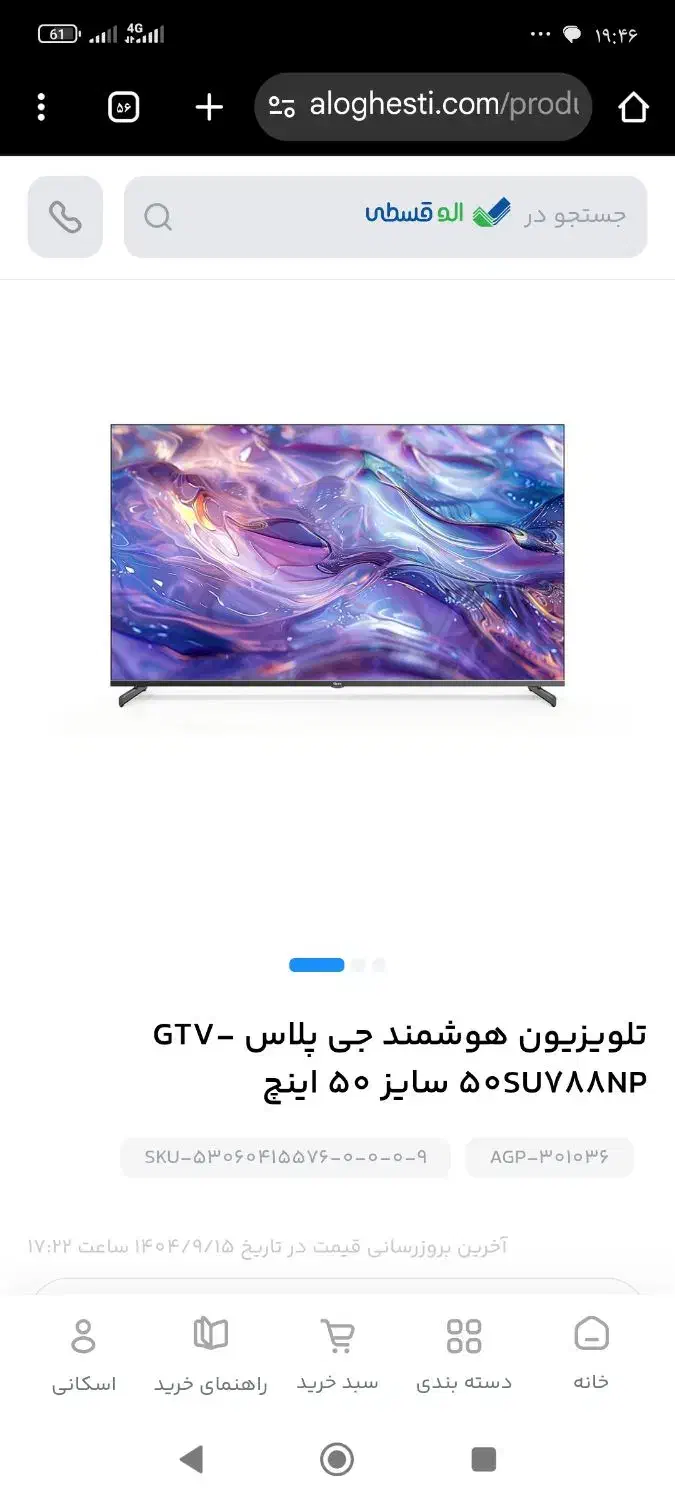
Task: Show recent apps with square button
Action: point(484,1459)
